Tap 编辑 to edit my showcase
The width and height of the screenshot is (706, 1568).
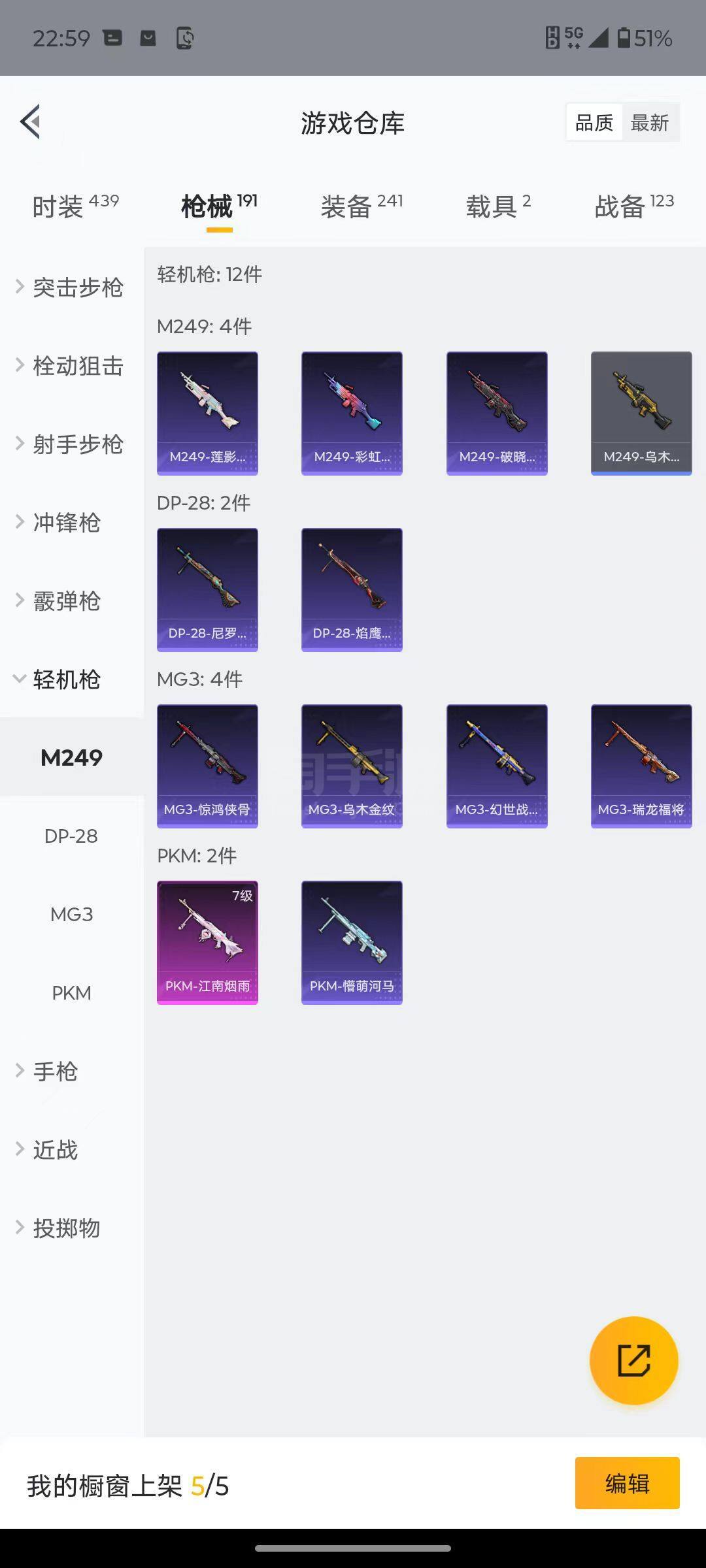(627, 1483)
